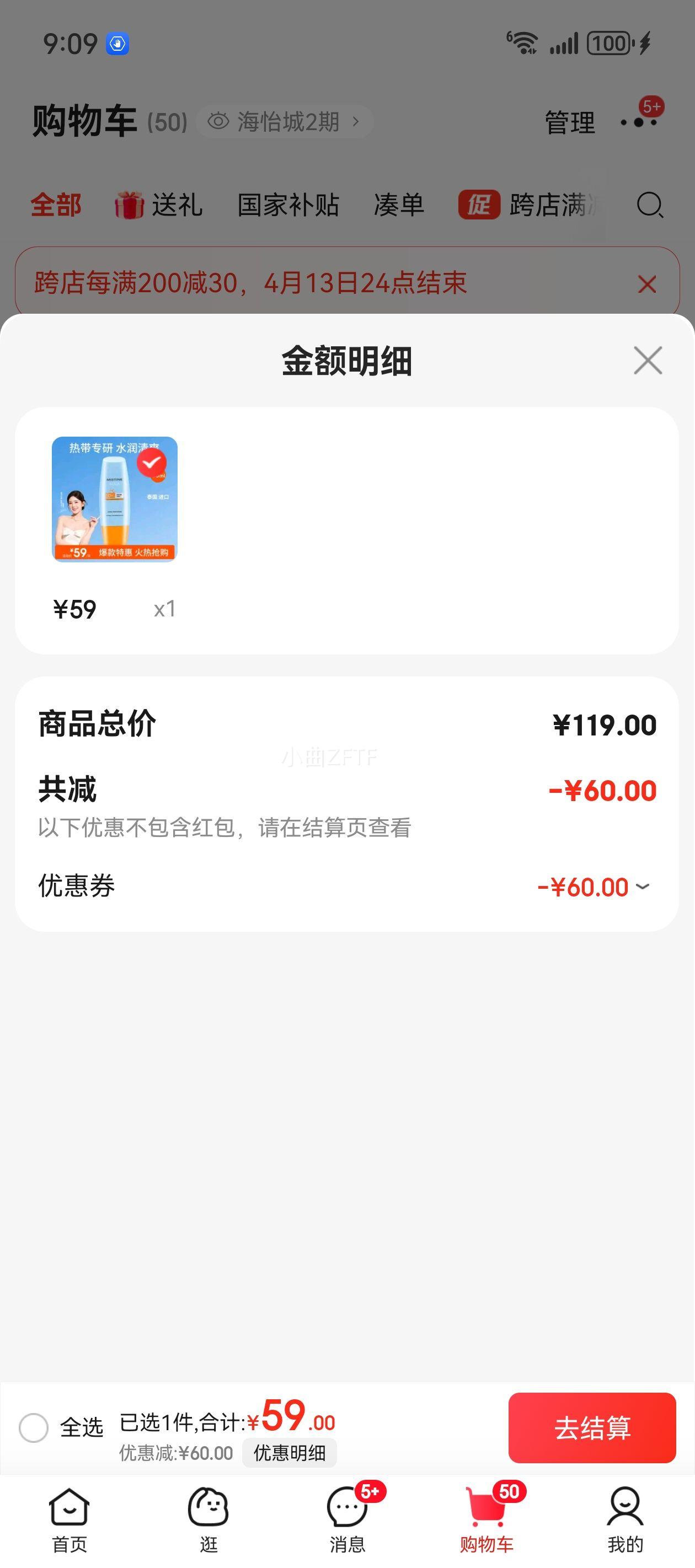Expand the 优惠券 coupon details chevron
This screenshot has width=695, height=1568.
tap(644, 888)
